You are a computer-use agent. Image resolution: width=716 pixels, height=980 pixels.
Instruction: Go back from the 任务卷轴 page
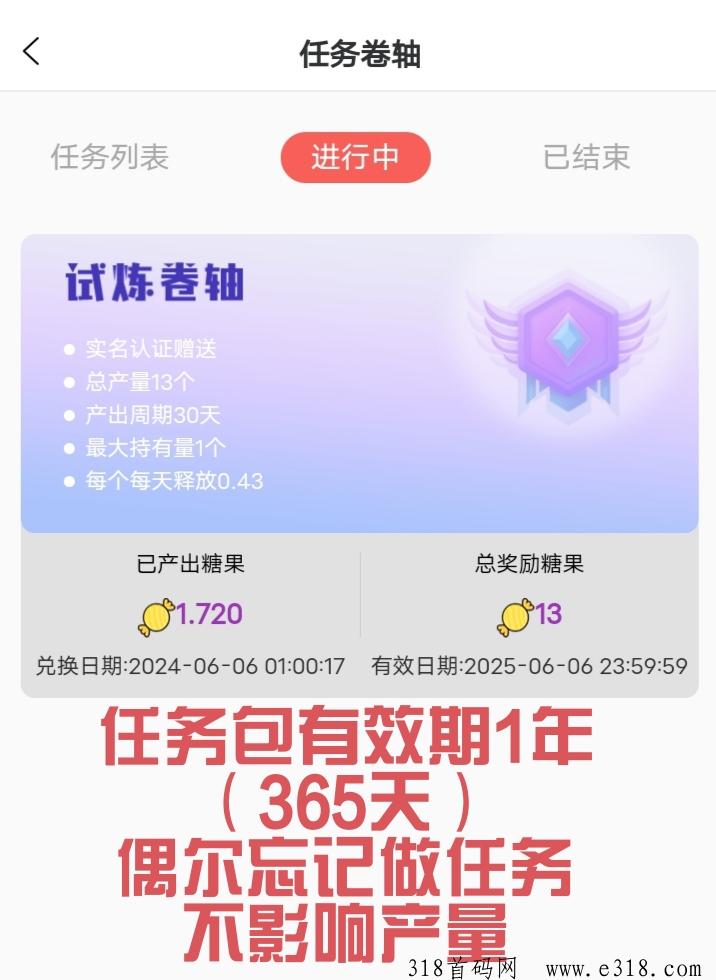tap(32, 52)
